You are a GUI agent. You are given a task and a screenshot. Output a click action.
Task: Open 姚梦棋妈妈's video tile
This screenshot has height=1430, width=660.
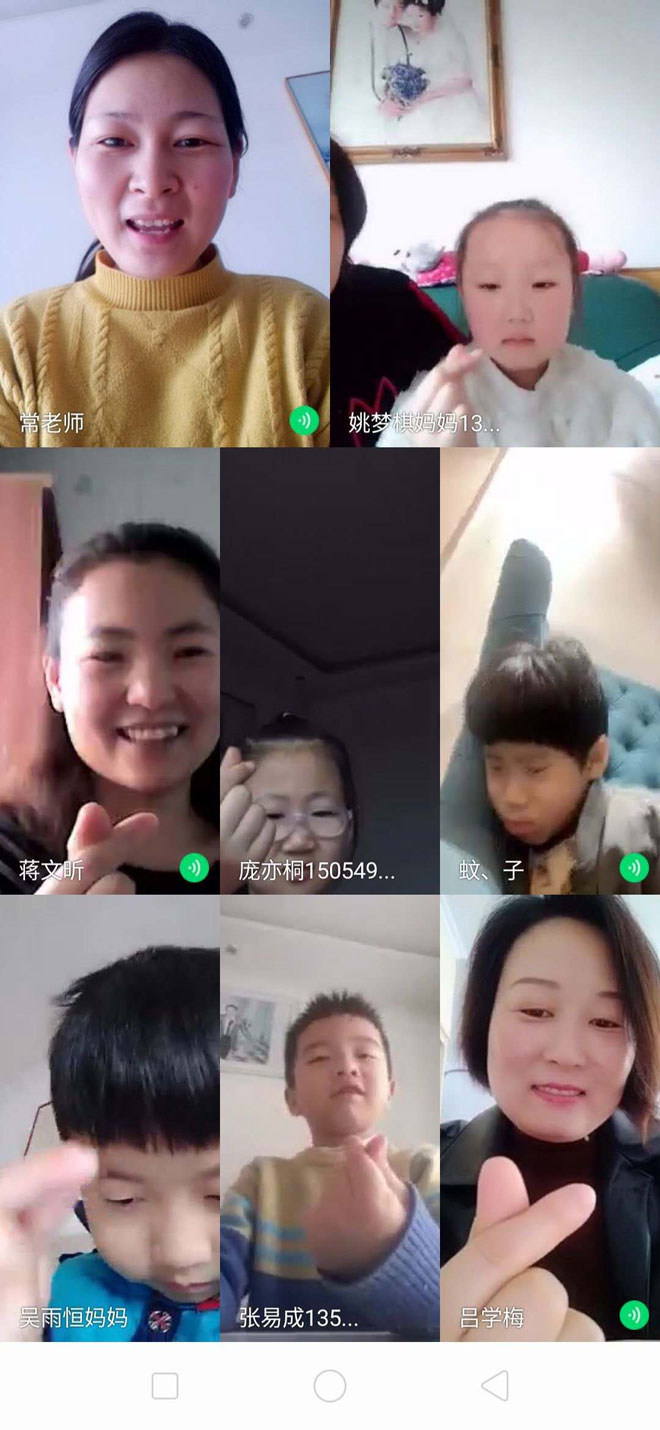pos(495,223)
